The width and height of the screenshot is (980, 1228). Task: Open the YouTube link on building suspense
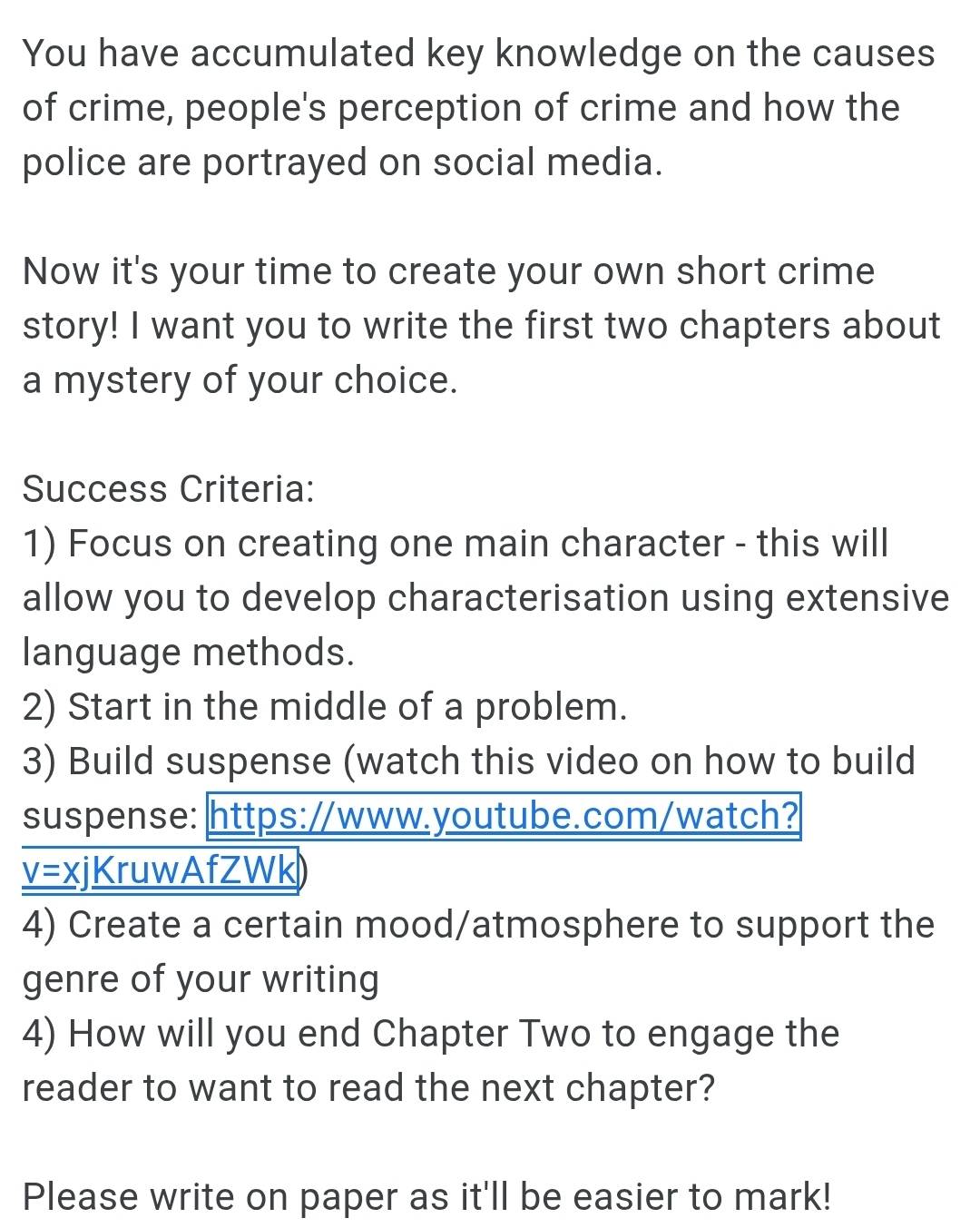tap(504, 816)
